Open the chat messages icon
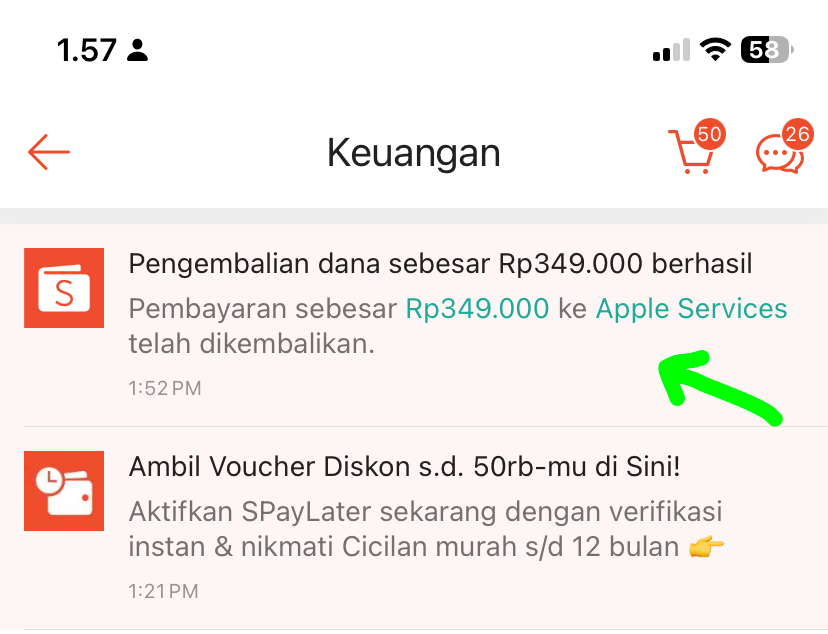 coord(780,153)
